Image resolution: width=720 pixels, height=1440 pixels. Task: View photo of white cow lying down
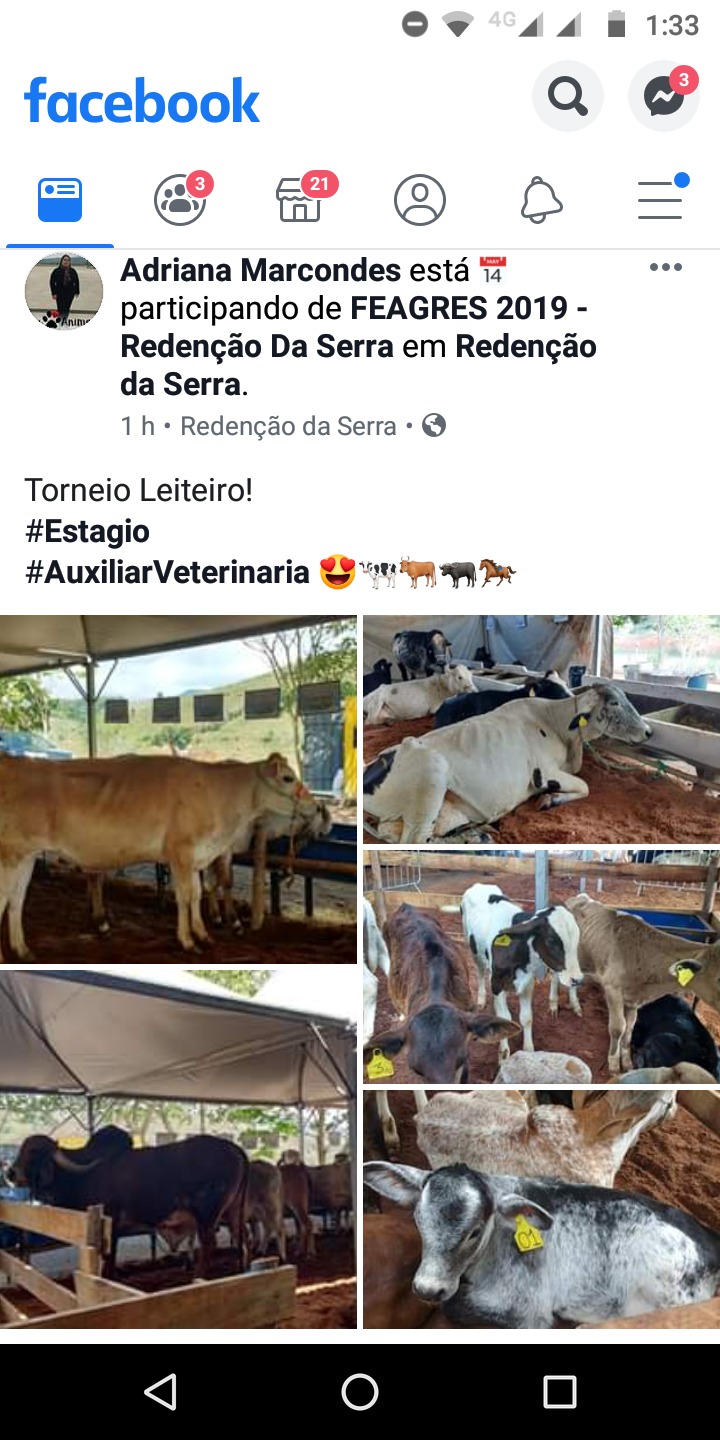pos(541,729)
